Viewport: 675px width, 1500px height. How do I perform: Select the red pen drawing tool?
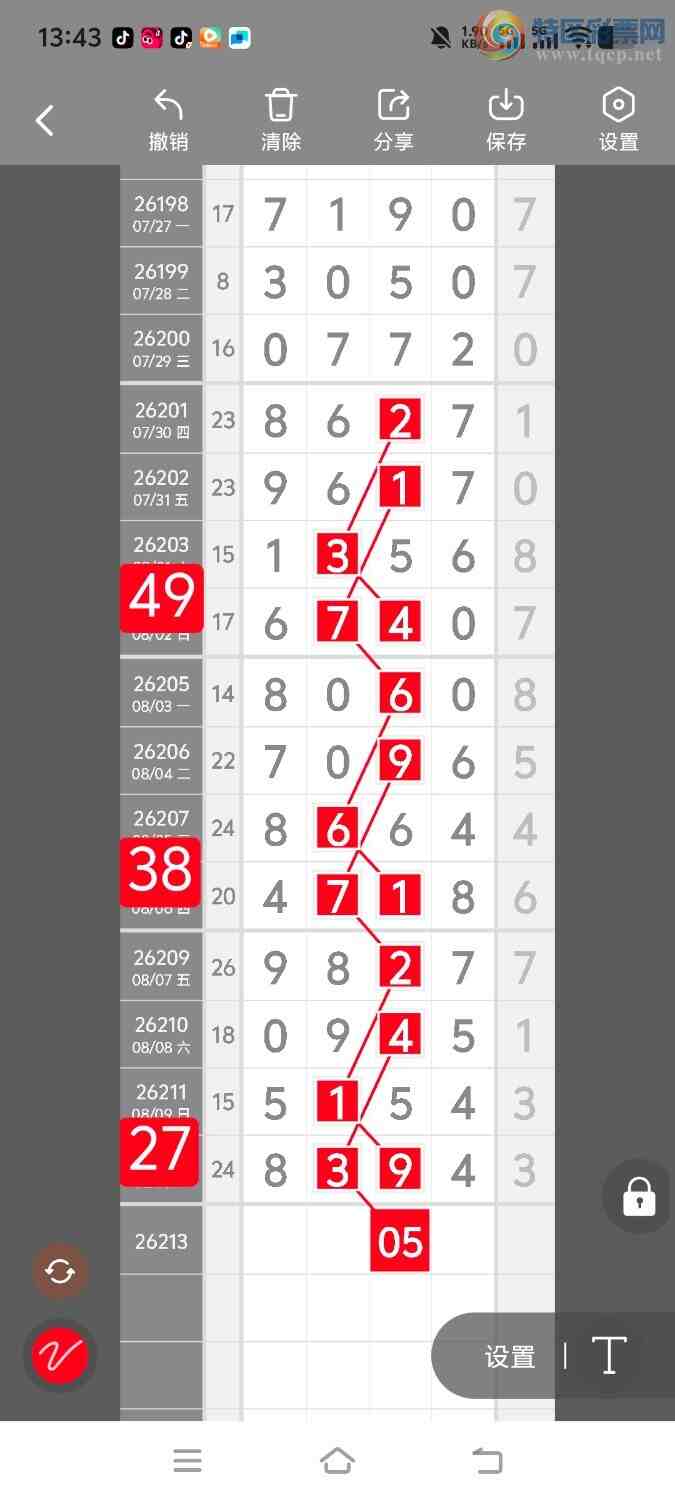point(60,1356)
